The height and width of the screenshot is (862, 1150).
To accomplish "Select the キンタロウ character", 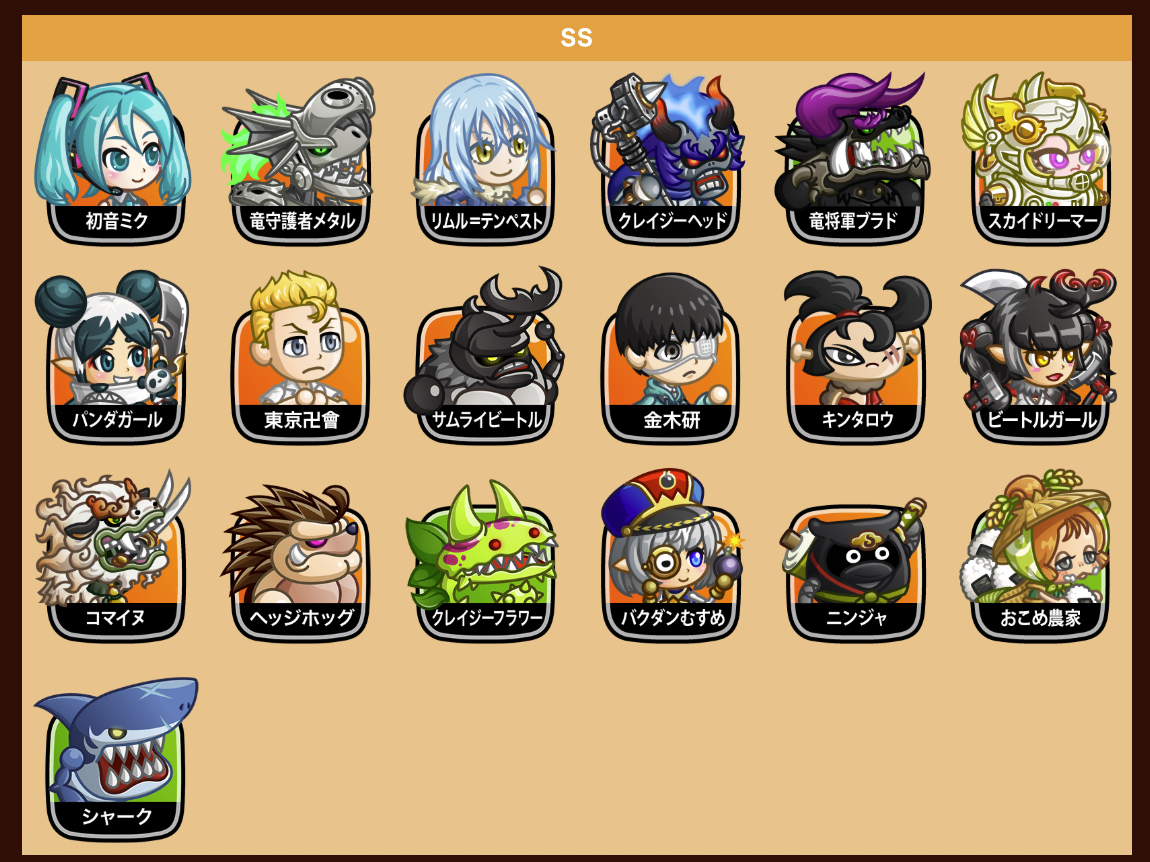I will click(855, 360).
